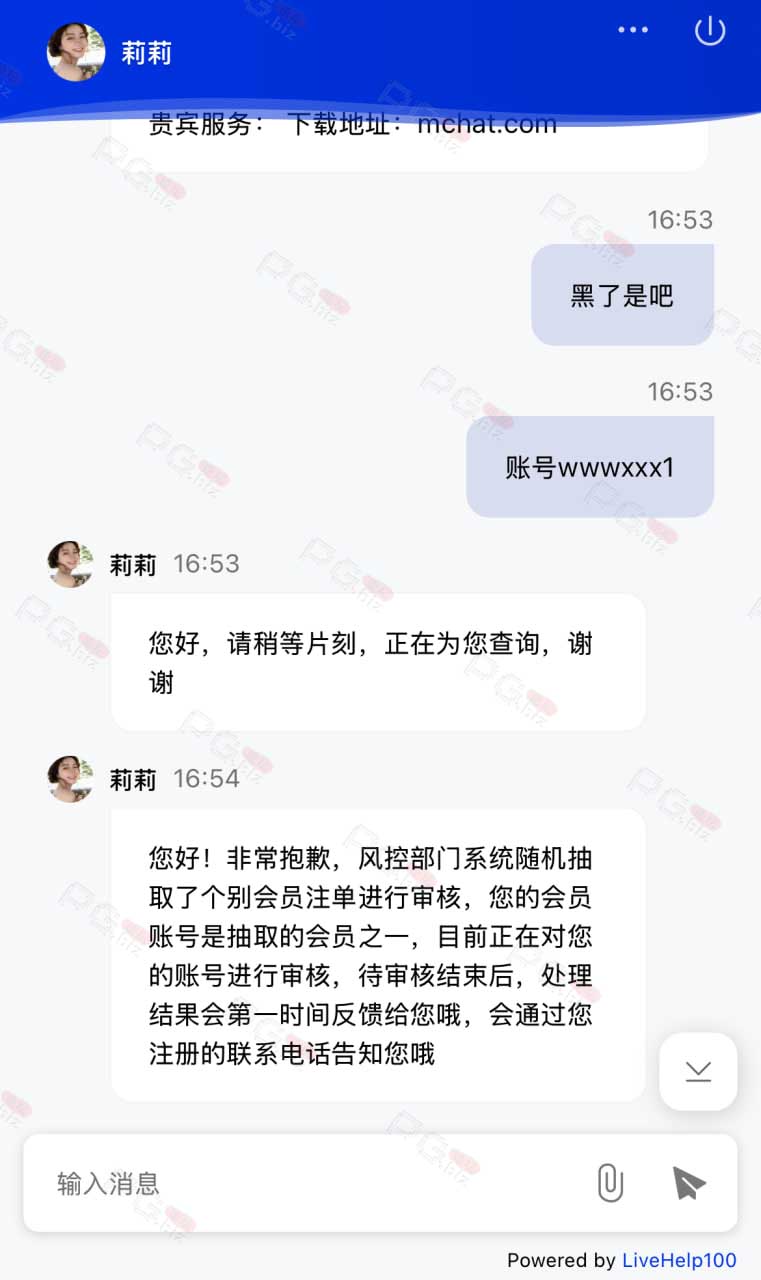Focus the 输入消息 message field

point(310,1184)
